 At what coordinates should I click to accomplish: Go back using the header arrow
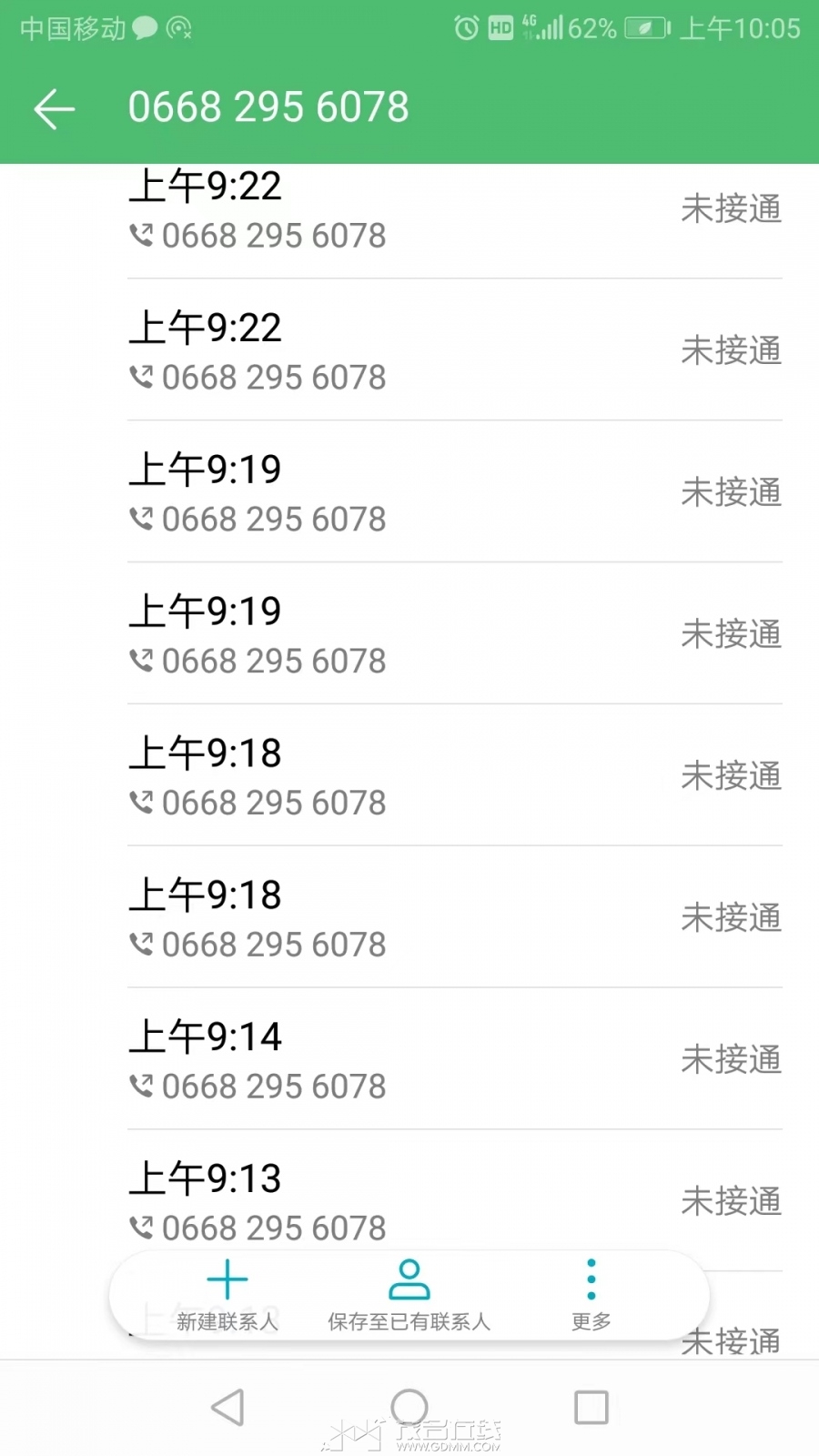(x=55, y=109)
